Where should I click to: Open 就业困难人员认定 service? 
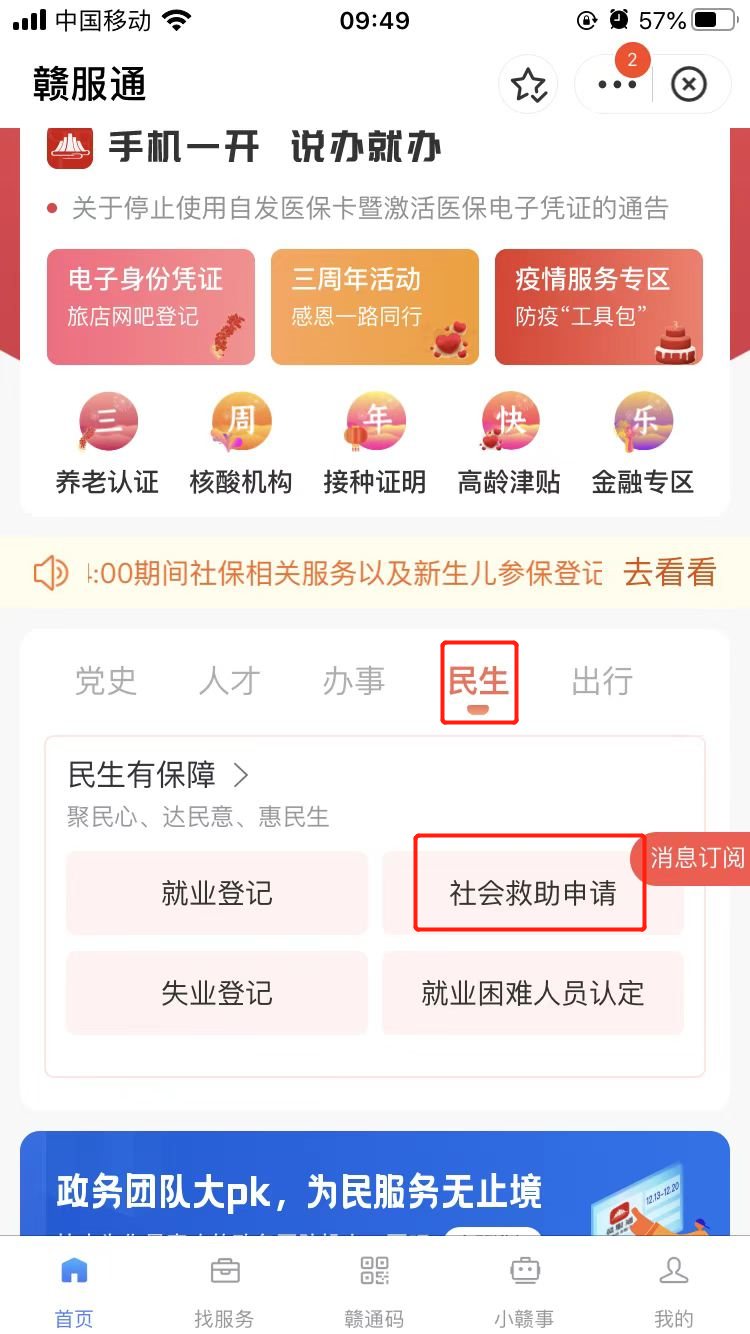pos(532,993)
